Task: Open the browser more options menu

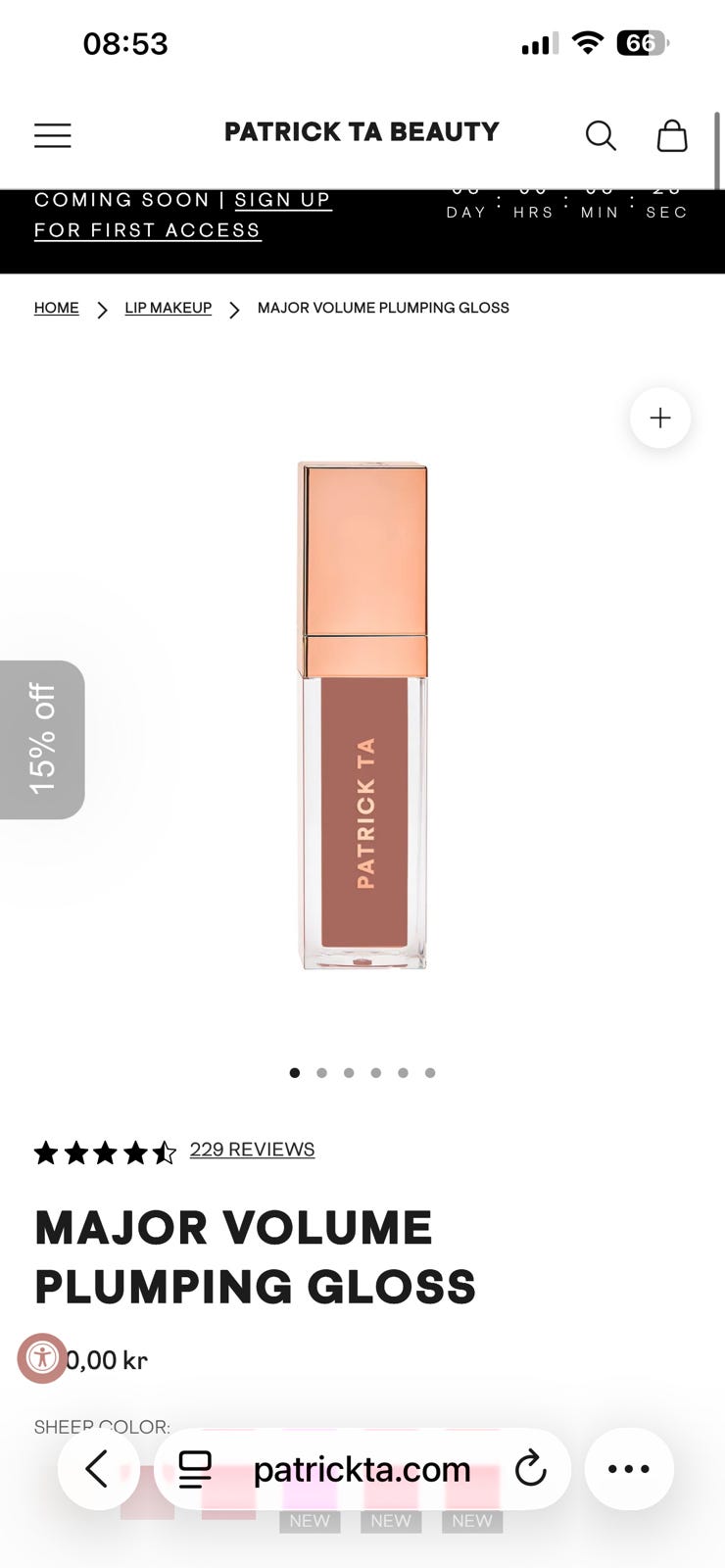Action: 629,1469
